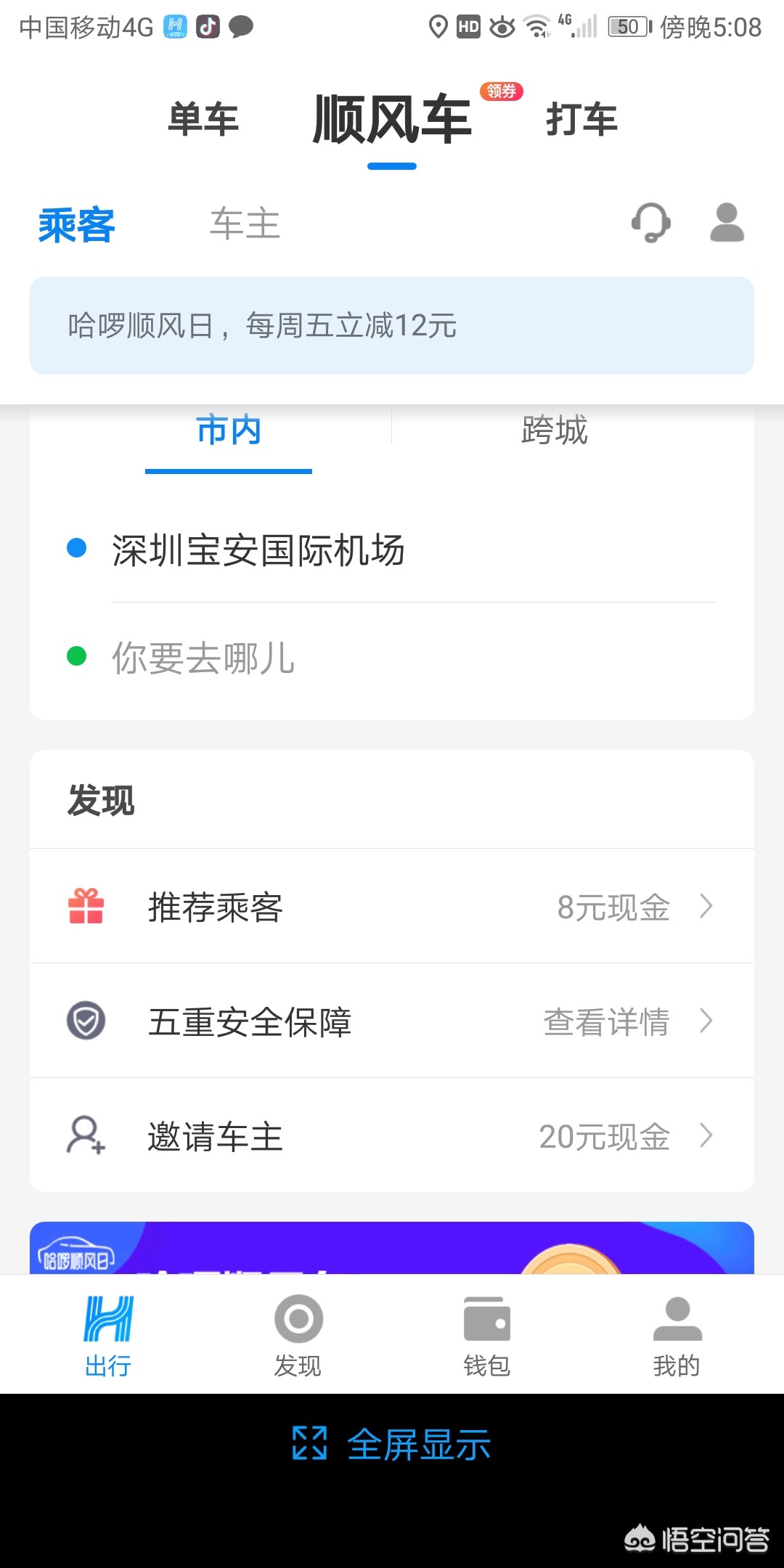Switch to the 单车 tab

(203, 119)
